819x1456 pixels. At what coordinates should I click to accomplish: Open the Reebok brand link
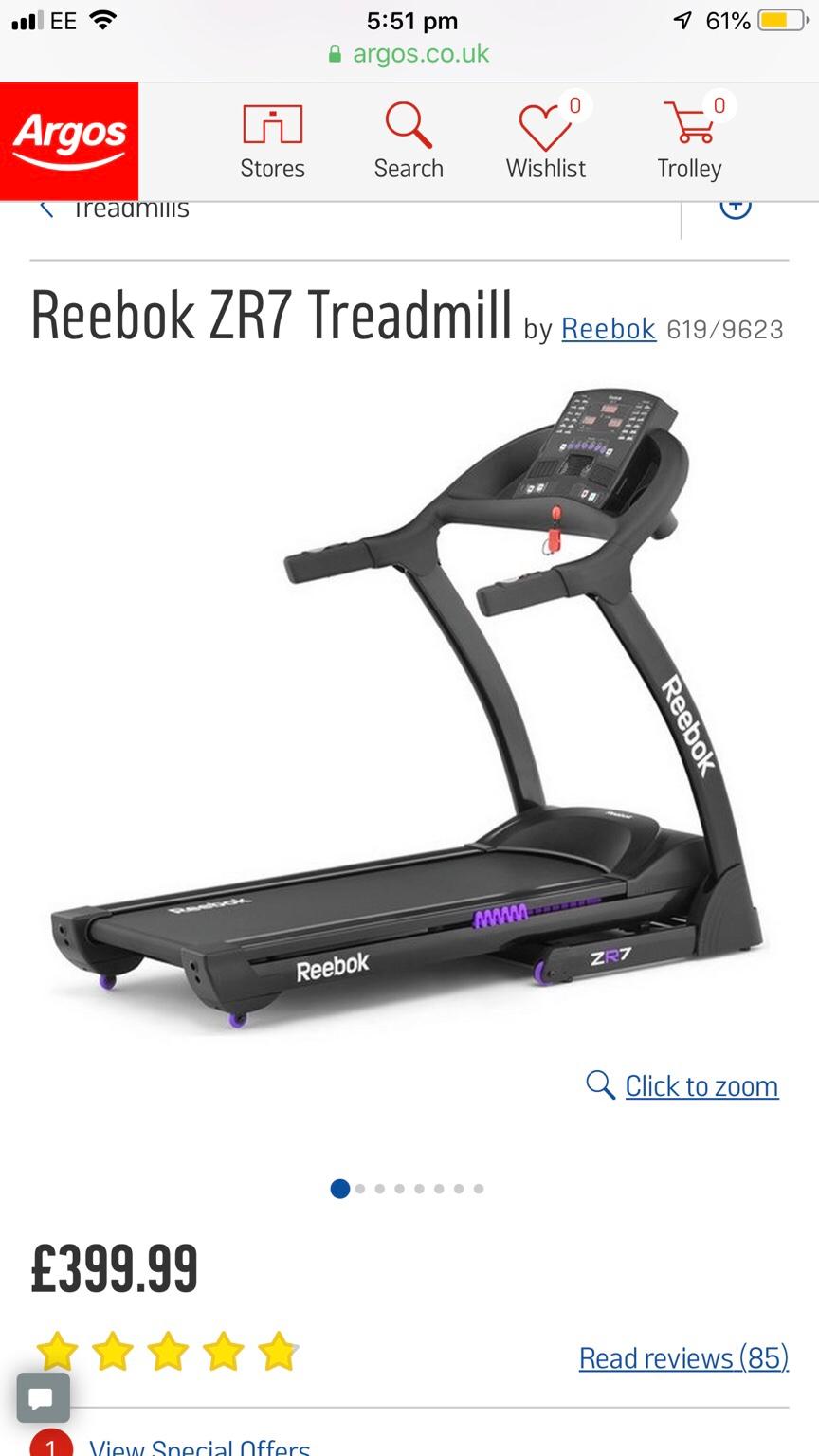pos(609,329)
